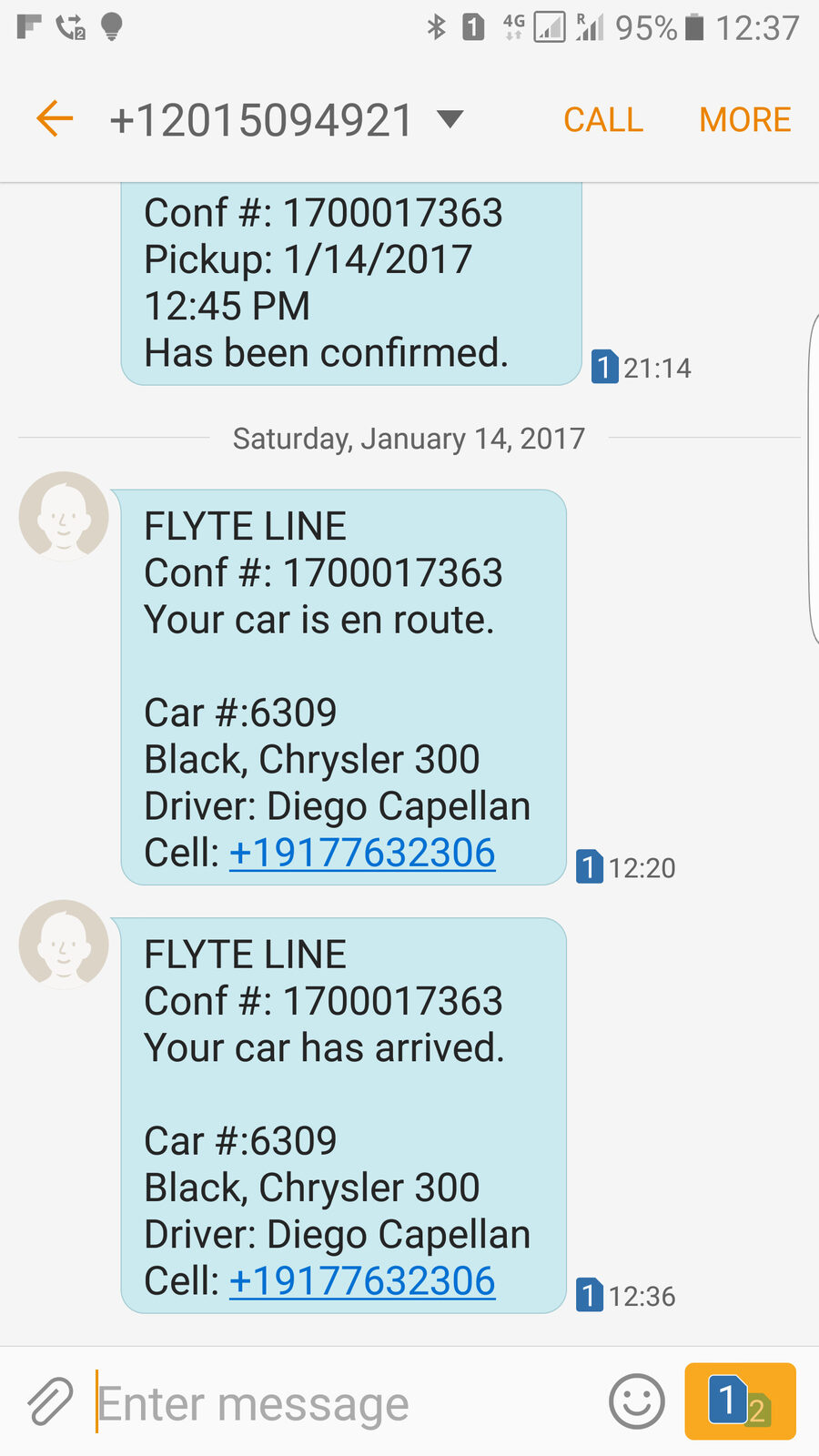Open the MORE options menu
The width and height of the screenshot is (819, 1456).
click(745, 119)
